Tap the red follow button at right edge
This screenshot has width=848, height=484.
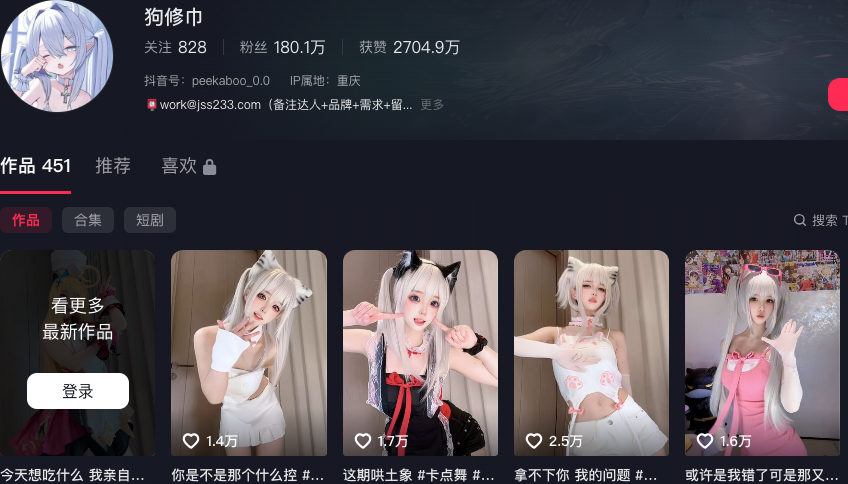pyautogui.click(x=838, y=94)
